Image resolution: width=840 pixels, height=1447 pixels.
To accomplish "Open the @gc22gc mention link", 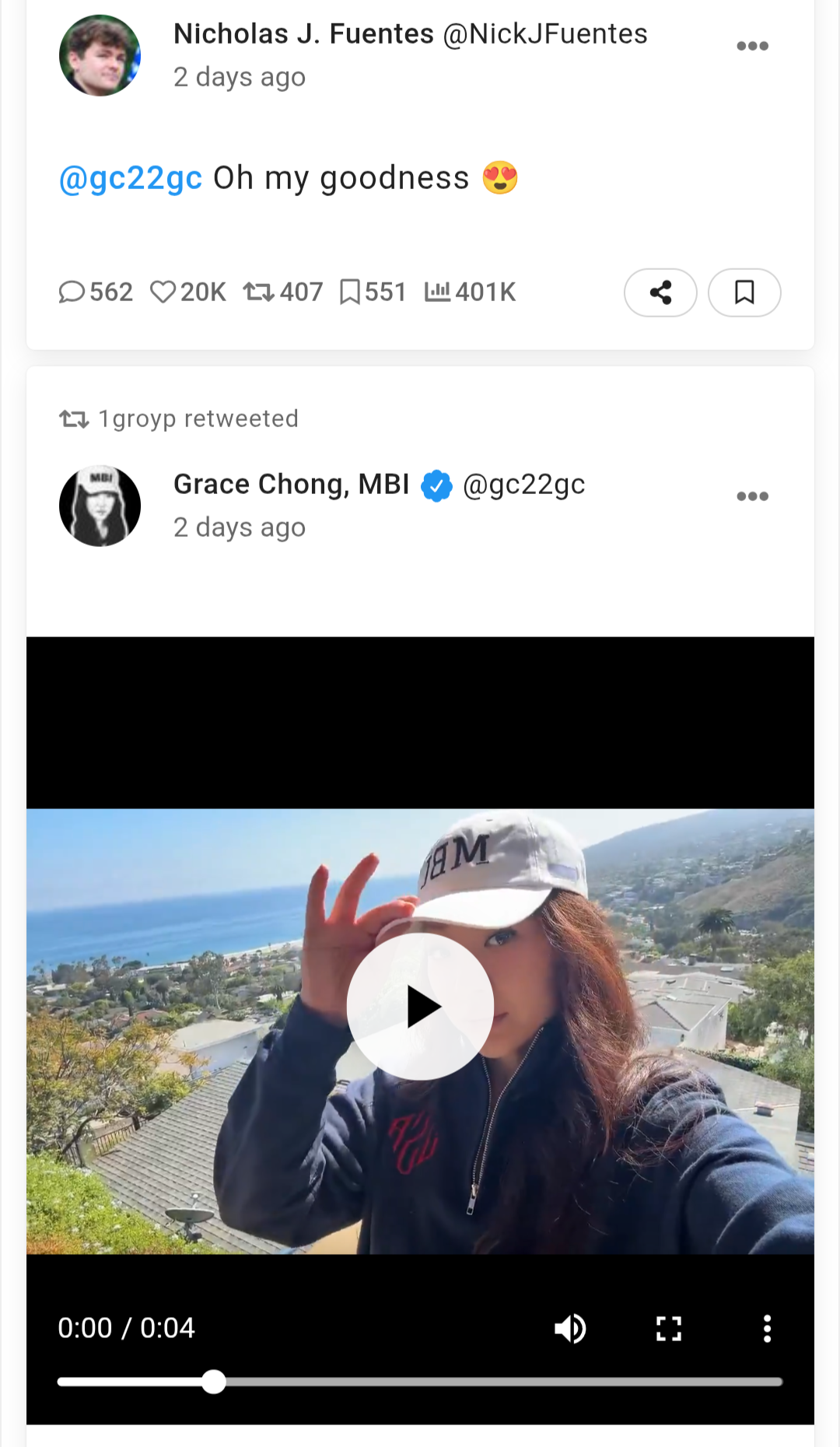I will [131, 178].
